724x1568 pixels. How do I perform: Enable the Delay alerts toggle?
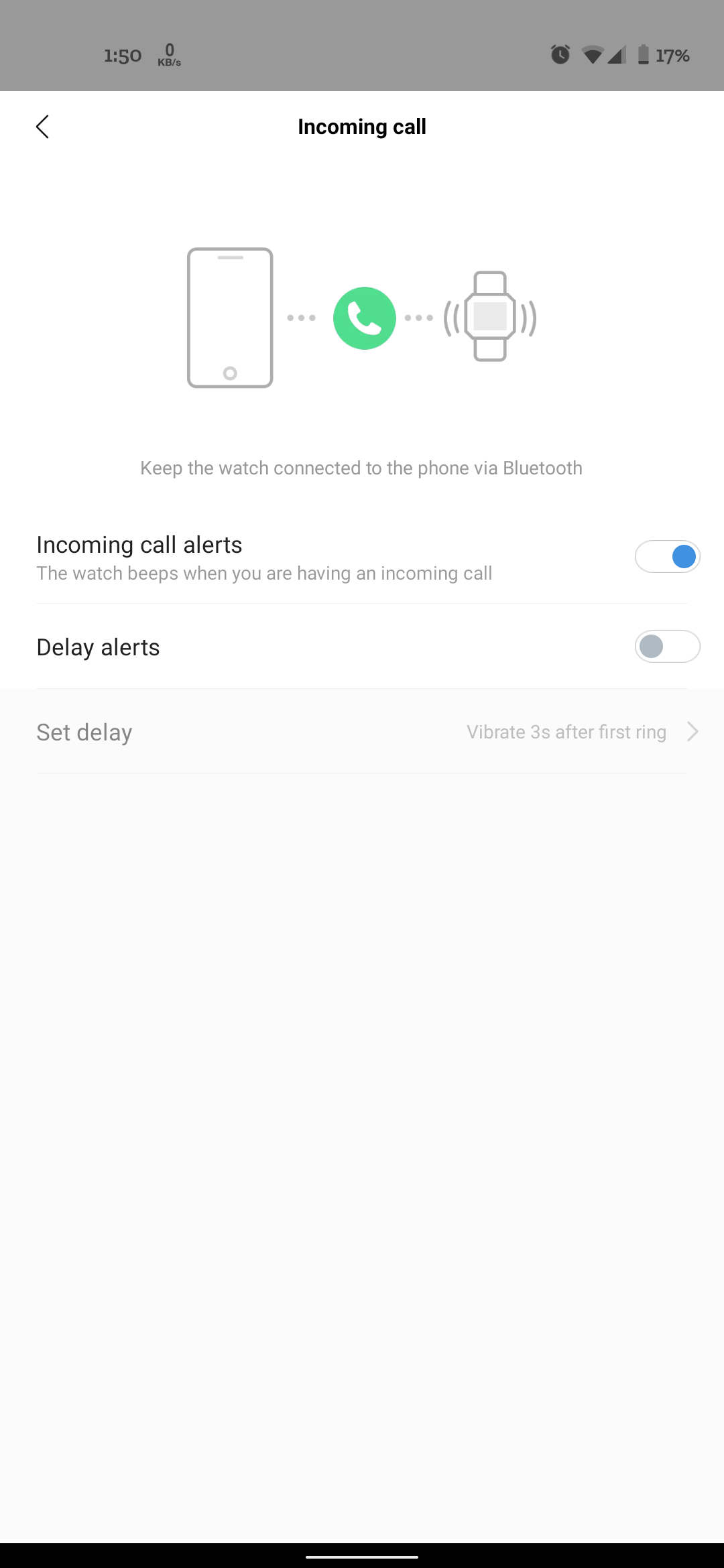click(x=667, y=647)
